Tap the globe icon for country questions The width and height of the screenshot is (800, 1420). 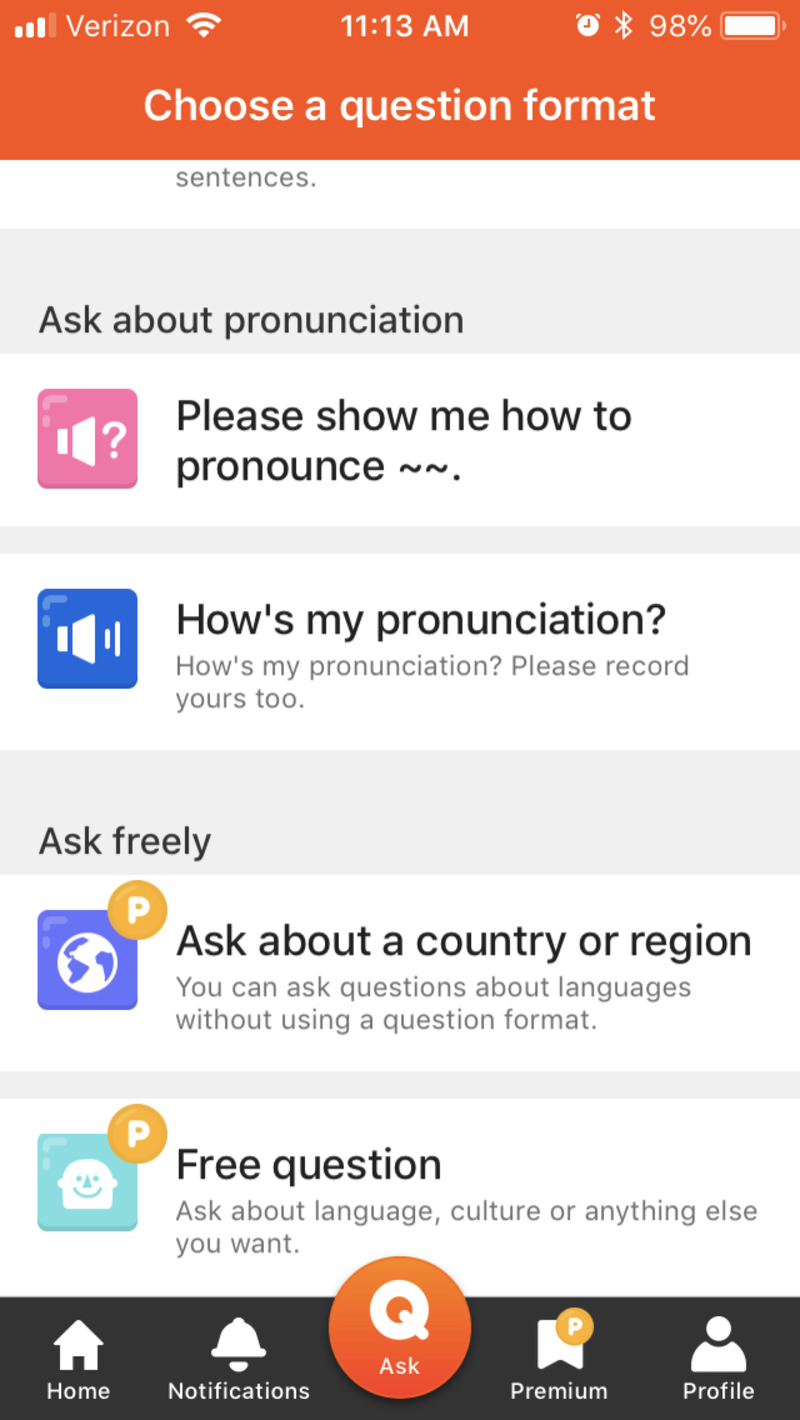click(87, 960)
